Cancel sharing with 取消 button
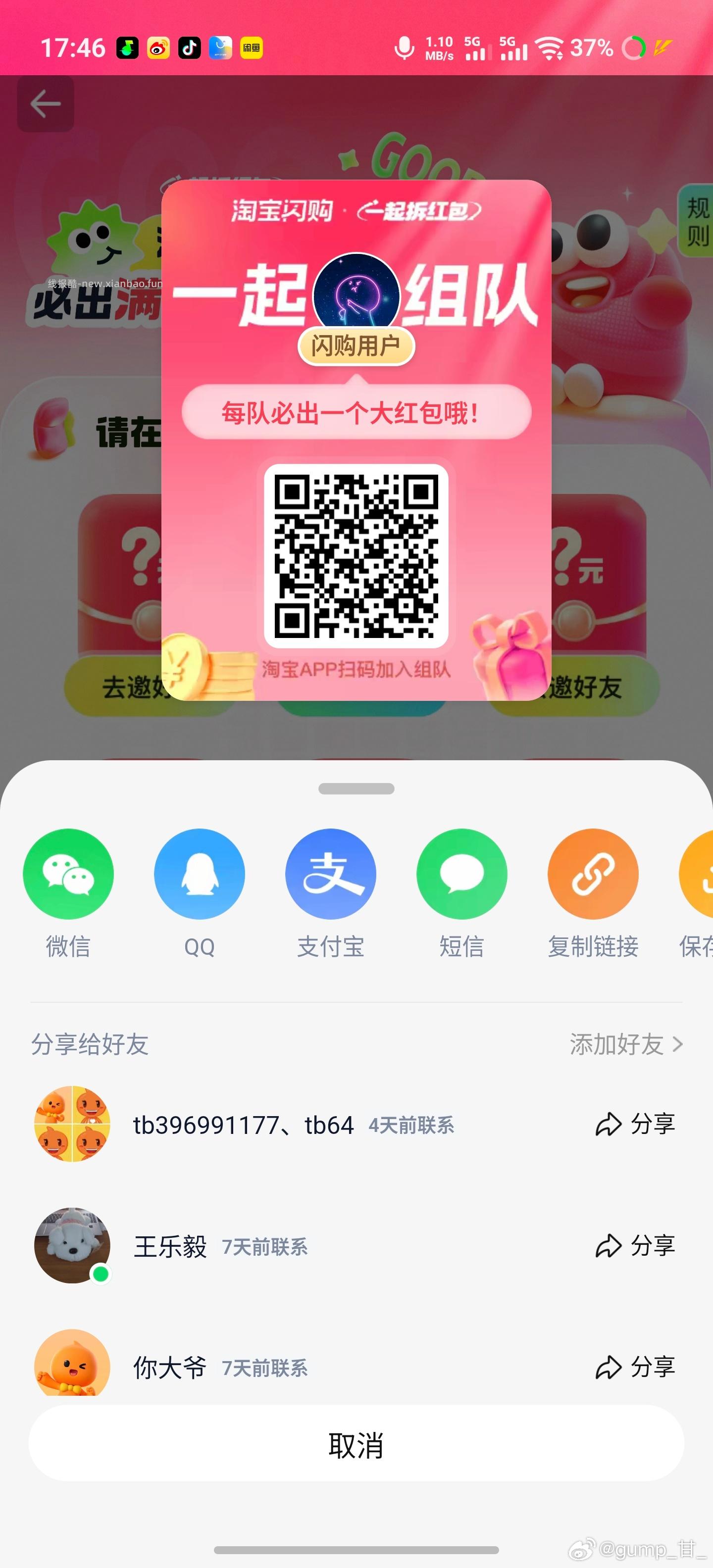 pos(356,1444)
